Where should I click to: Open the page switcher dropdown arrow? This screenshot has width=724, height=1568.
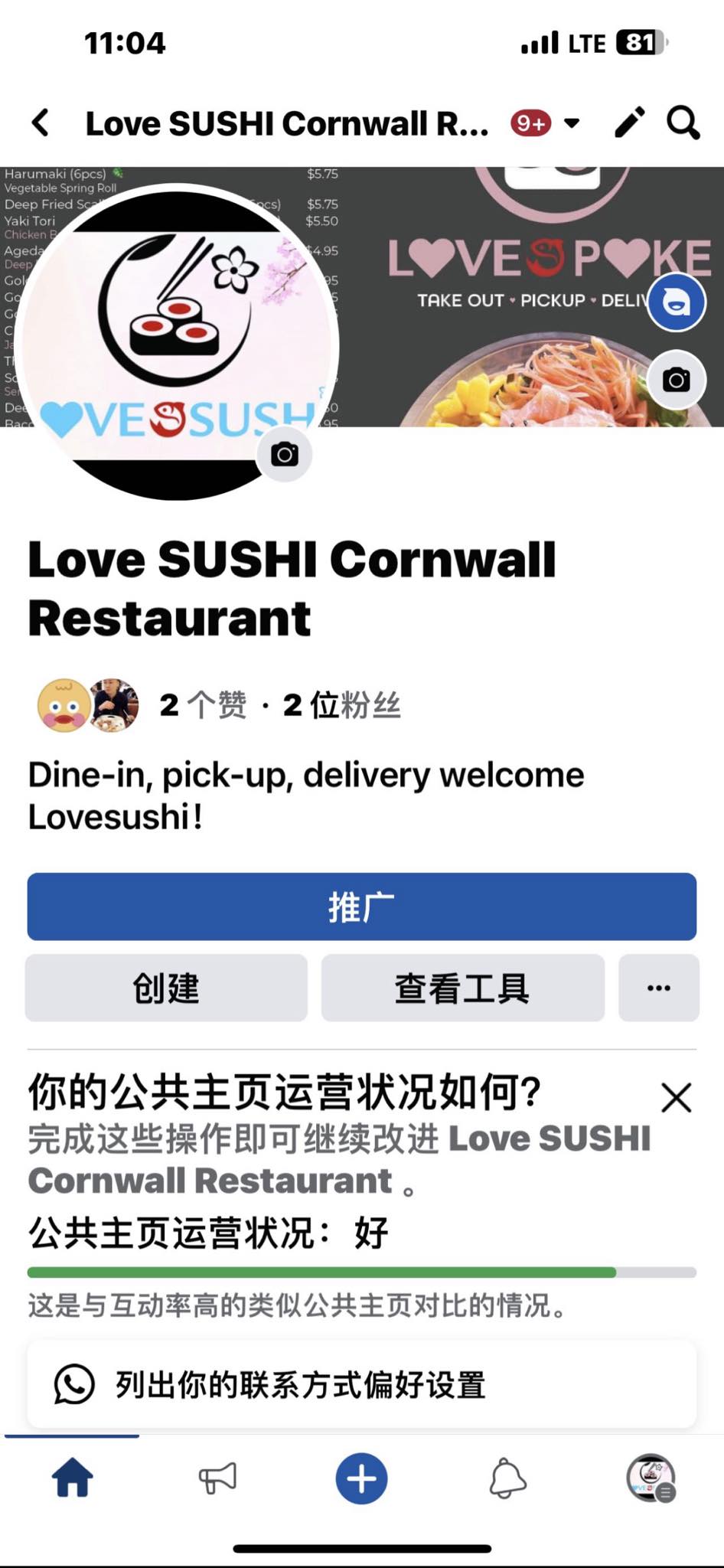(572, 122)
